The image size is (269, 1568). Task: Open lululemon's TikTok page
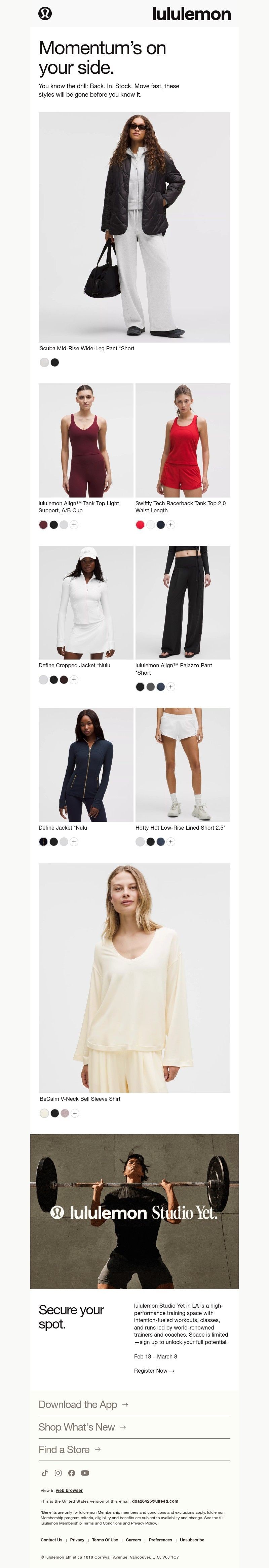coord(44,1472)
